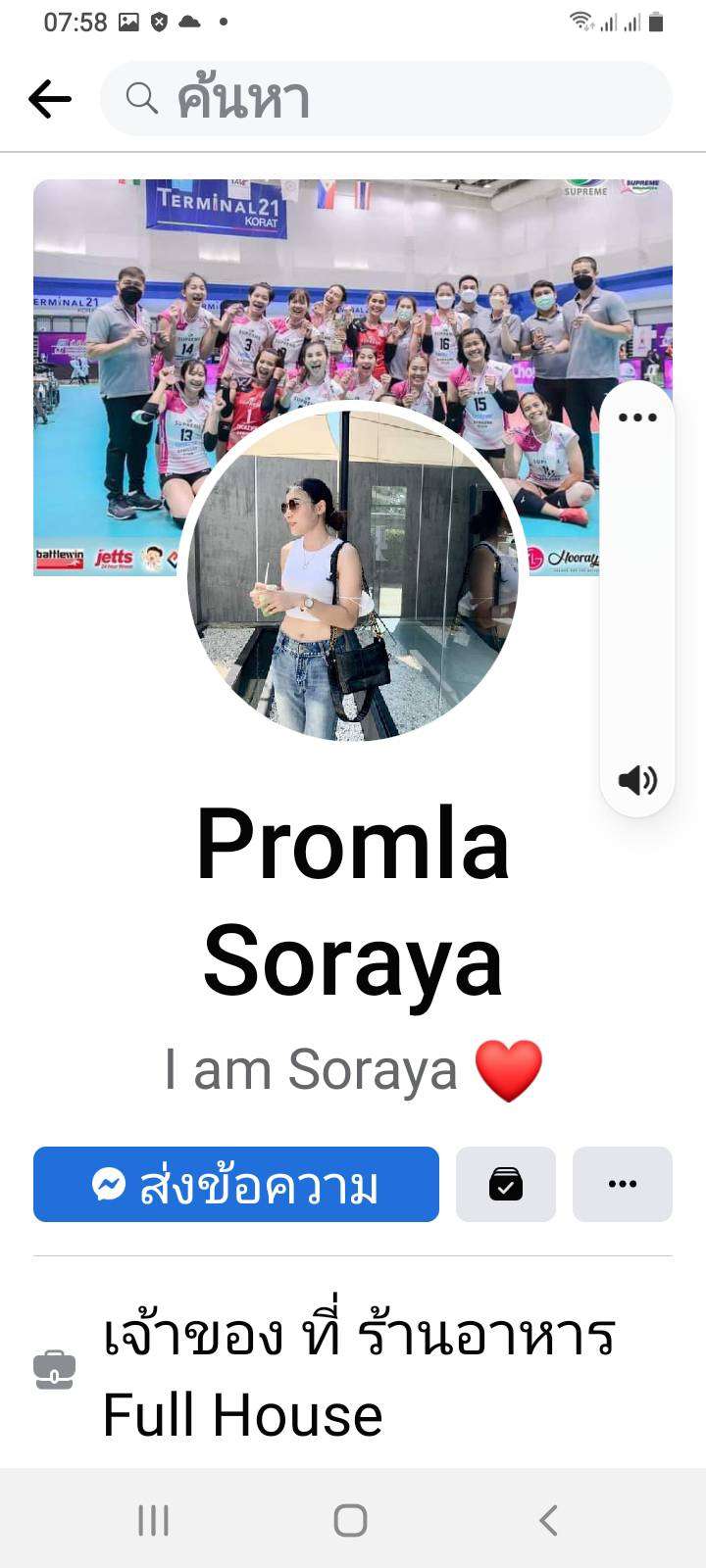Image resolution: width=706 pixels, height=1568 pixels.
Task: Go to the home screen
Action: coord(351,1520)
